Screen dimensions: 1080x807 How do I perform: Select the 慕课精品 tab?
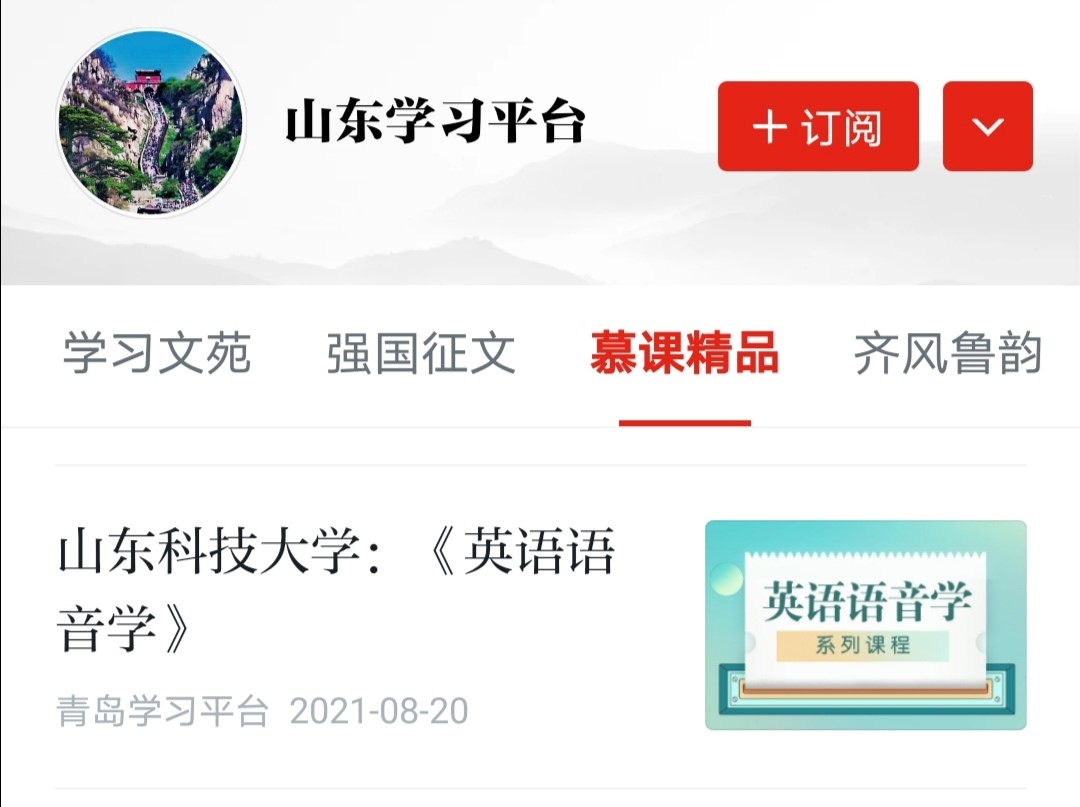(x=684, y=354)
